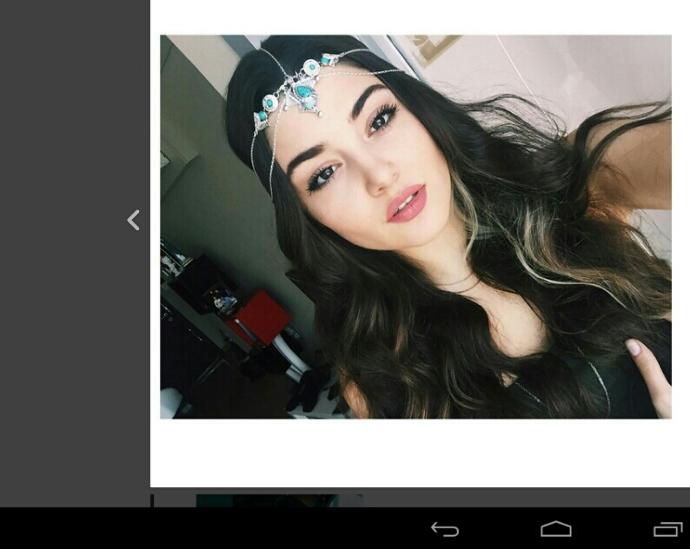Viewport: 690px width, 549px height.
Task: Open the recent apps overview
Action: tap(667, 529)
